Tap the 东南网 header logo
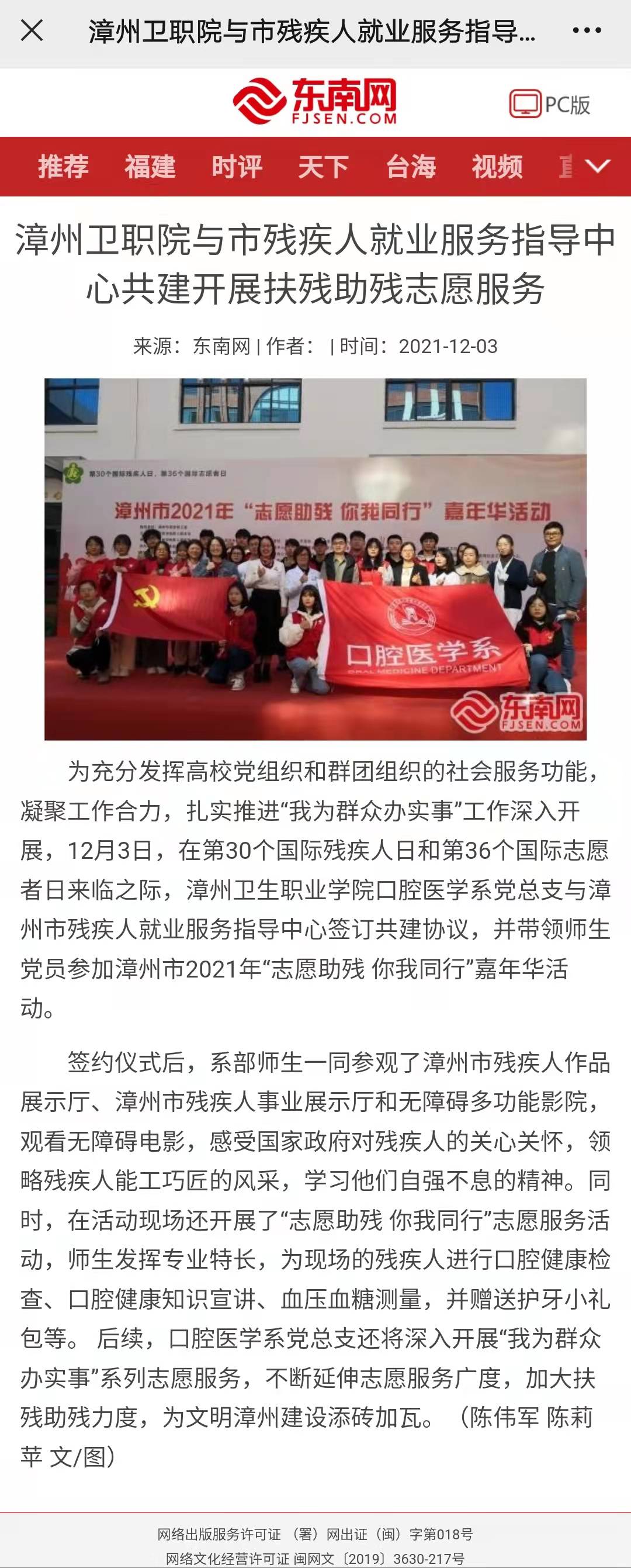The image size is (631, 1568). point(314,102)
